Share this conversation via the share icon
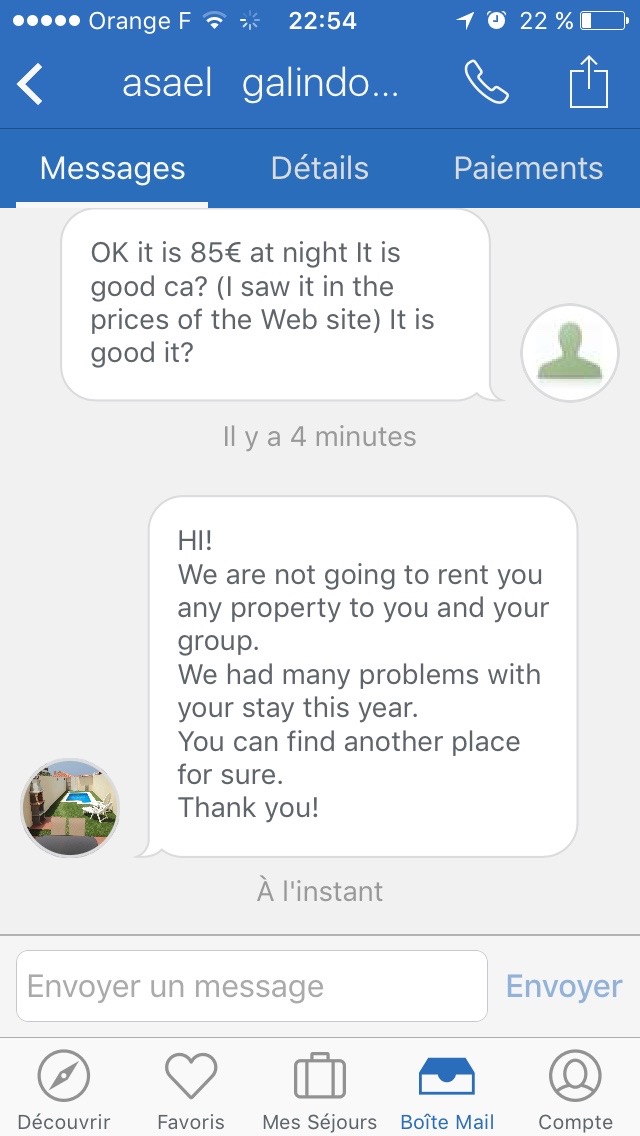This screenshot has height=1136, width=640. [589, 82]
